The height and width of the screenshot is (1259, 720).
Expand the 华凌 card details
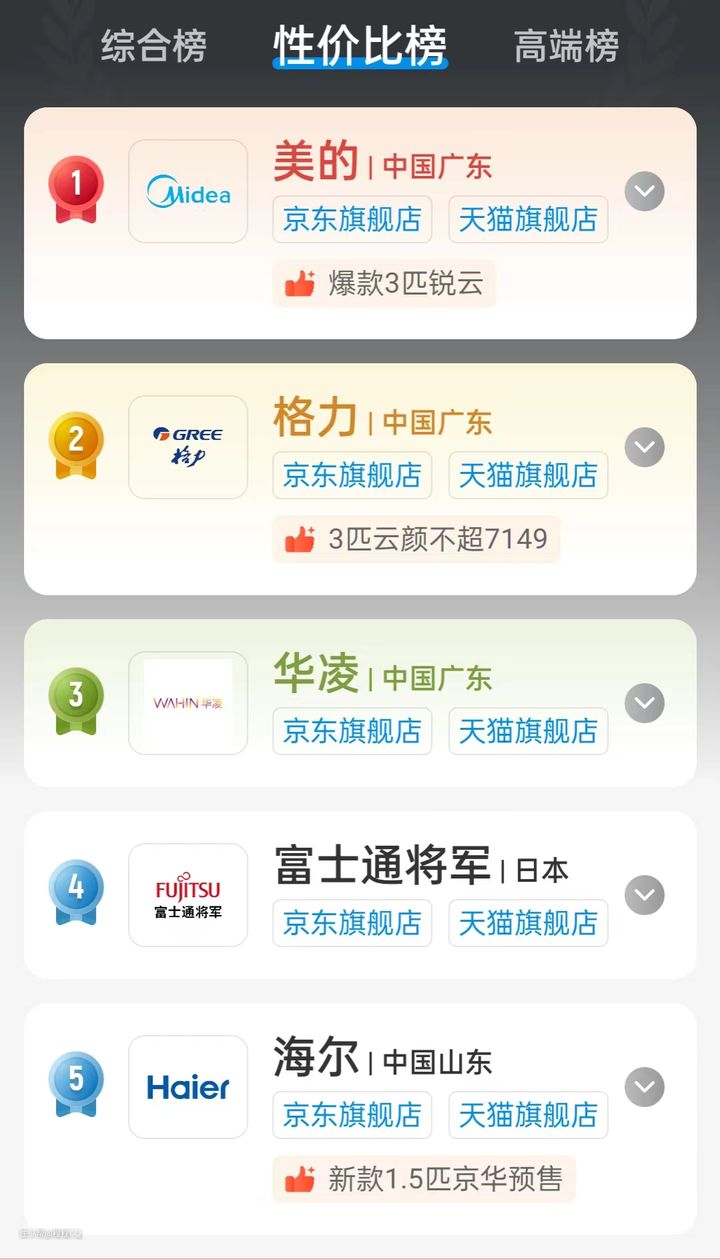[645, 703]
